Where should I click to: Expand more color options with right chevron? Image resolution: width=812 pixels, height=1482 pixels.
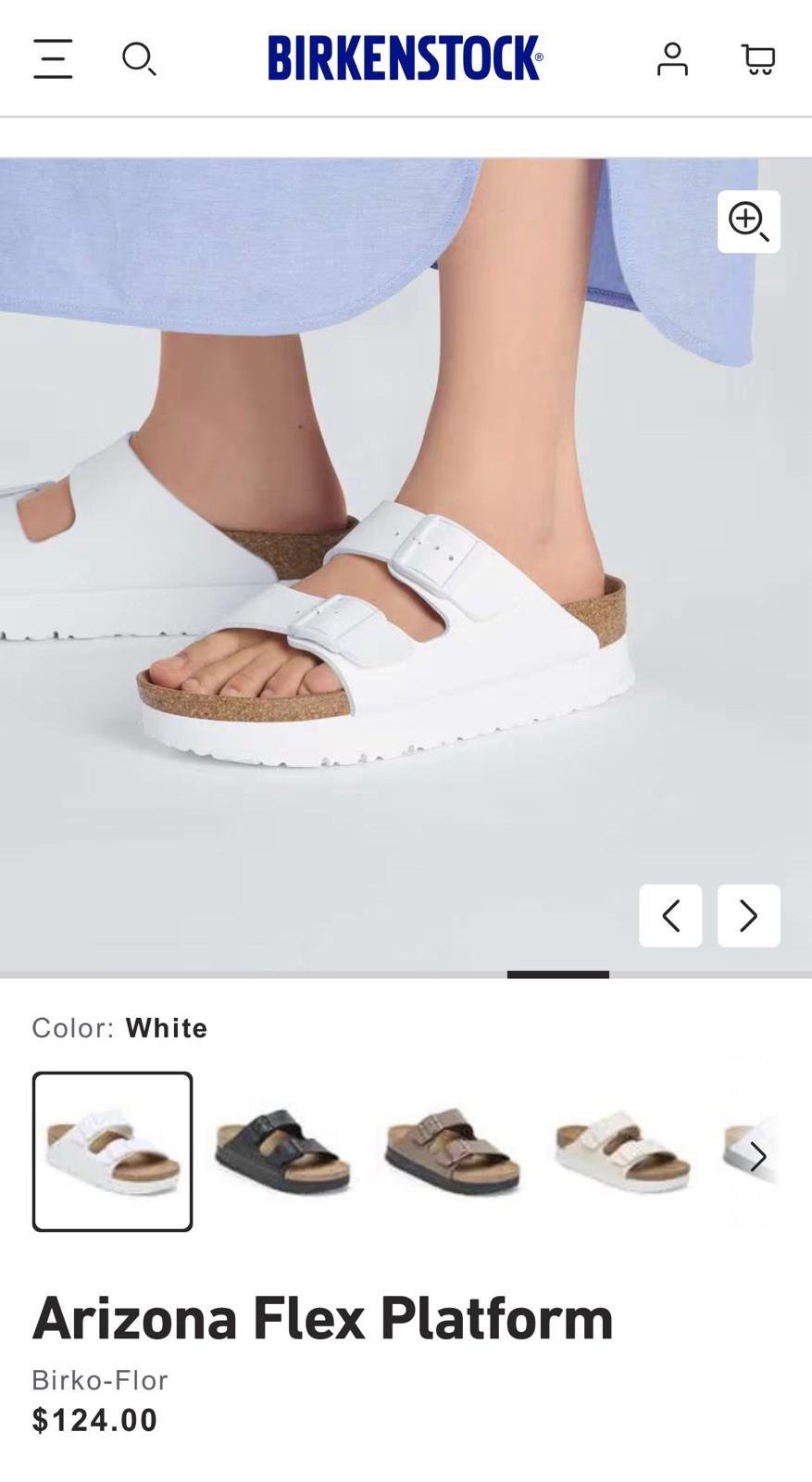(x=758, y=1158)
